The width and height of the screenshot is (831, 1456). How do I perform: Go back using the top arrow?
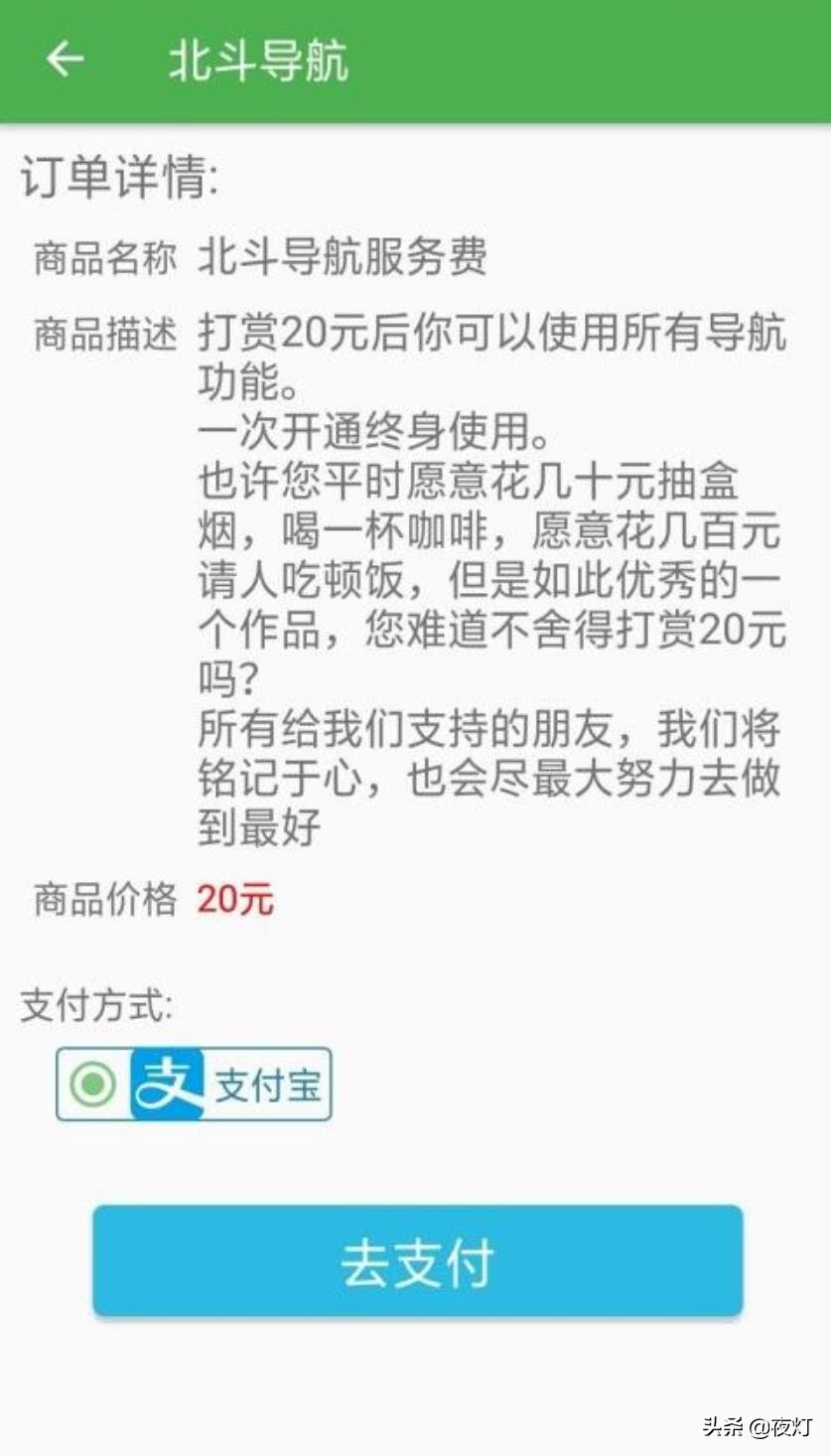(x=65, y=60)
